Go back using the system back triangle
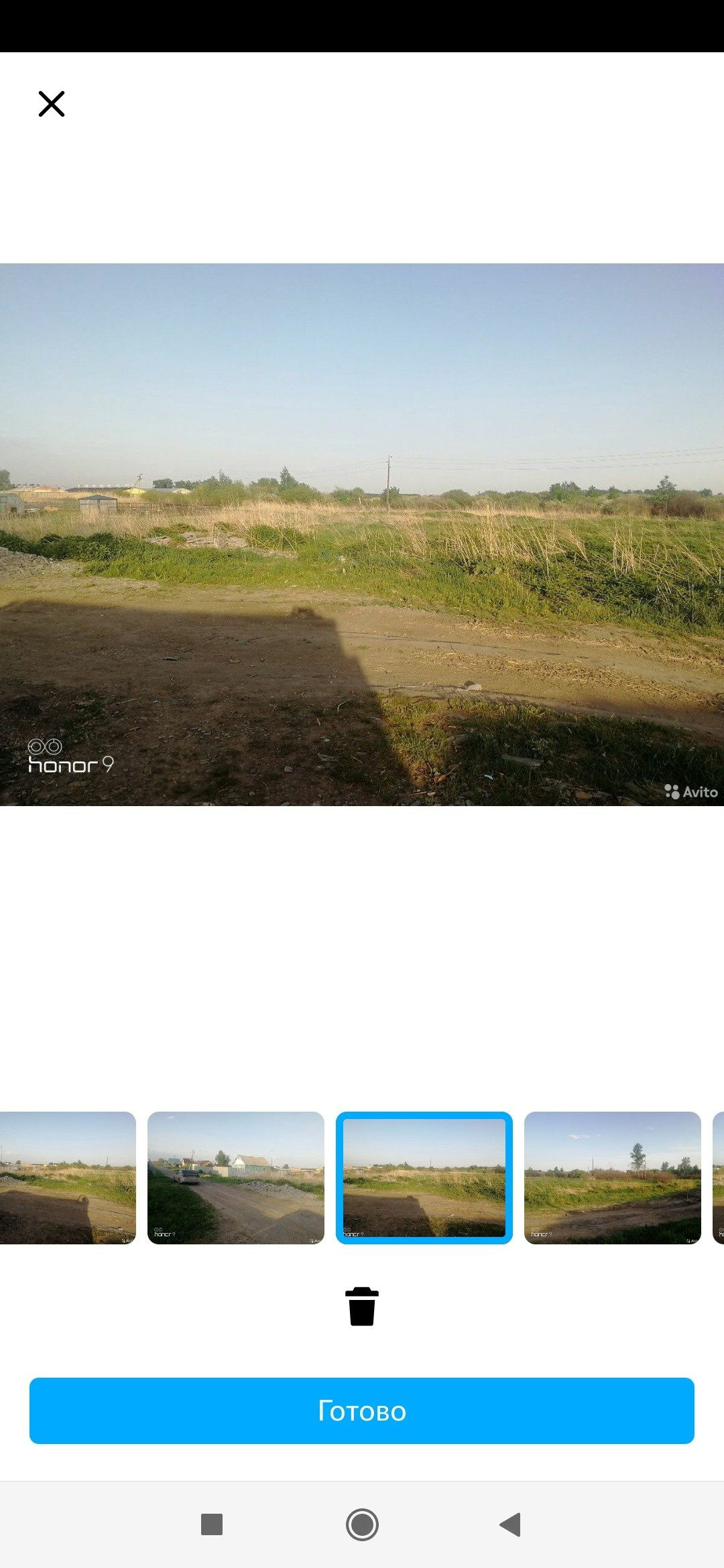724x1568 pixels. pos(511,1524)
